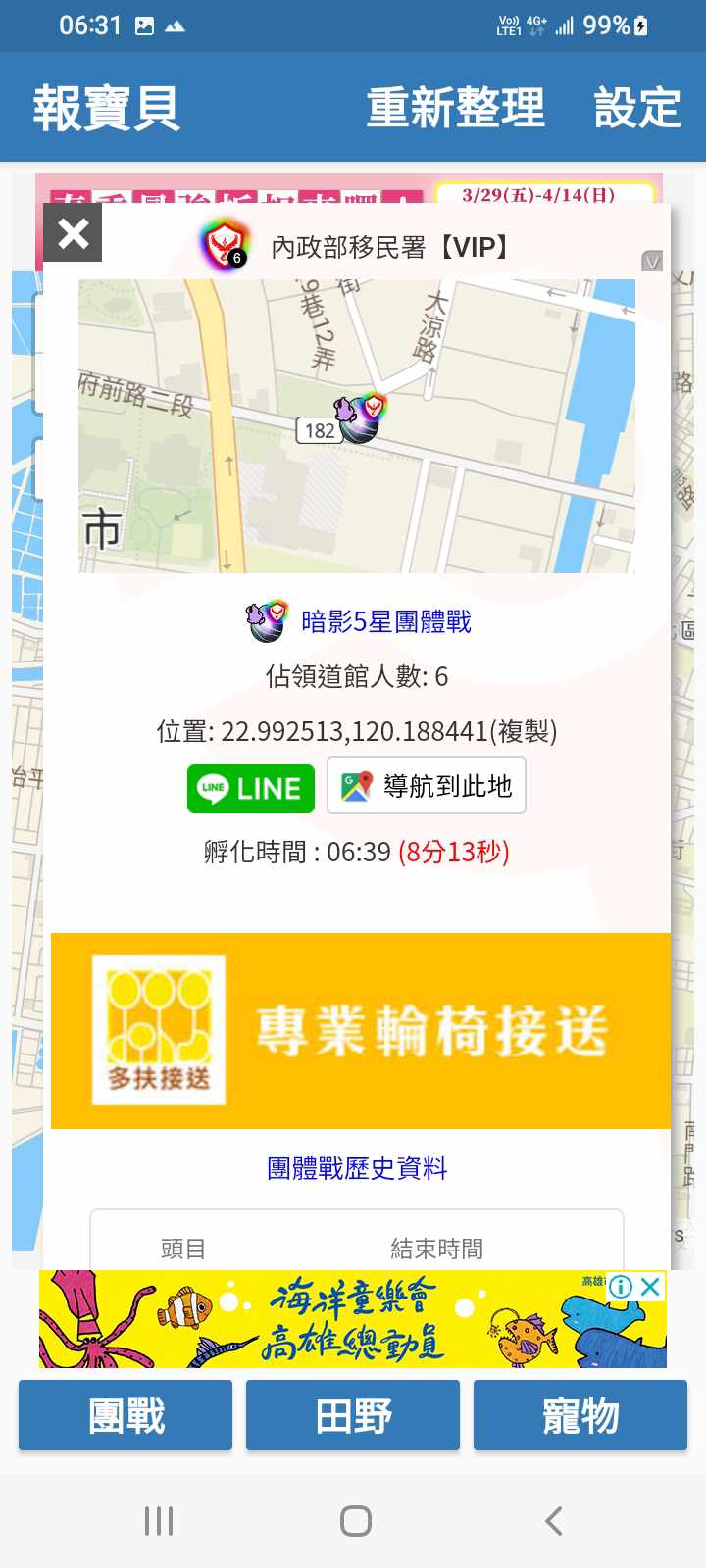Open recent apps from navigation bar

tap(159, 1521)
